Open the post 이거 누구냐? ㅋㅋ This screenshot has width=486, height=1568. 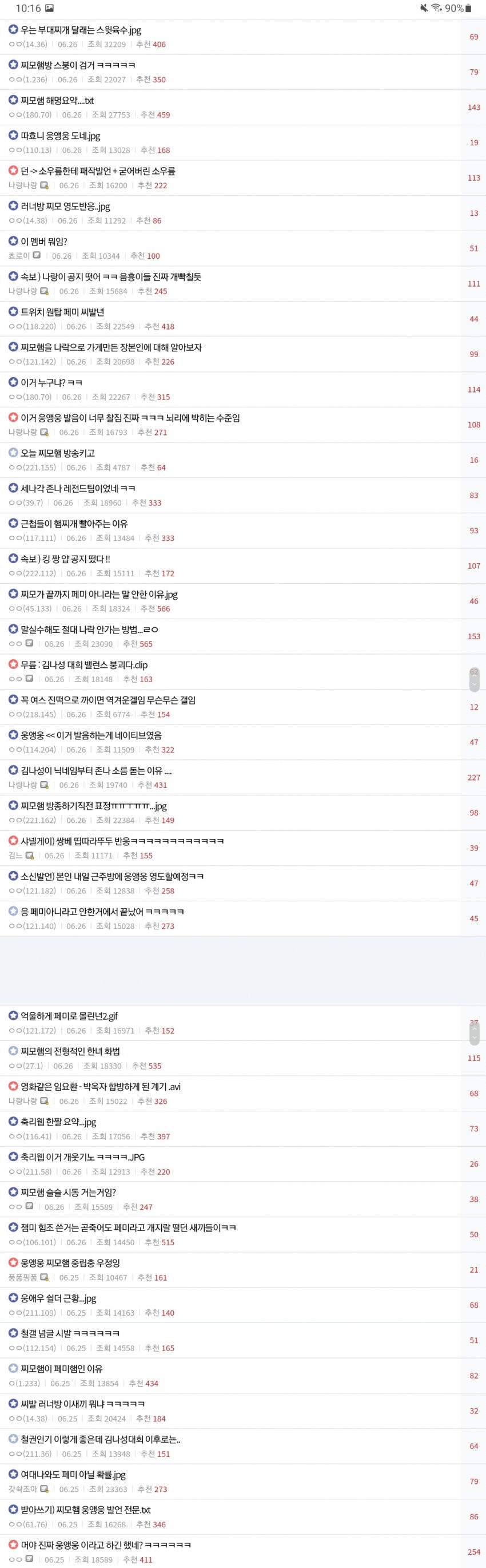[x=51, y=382]
